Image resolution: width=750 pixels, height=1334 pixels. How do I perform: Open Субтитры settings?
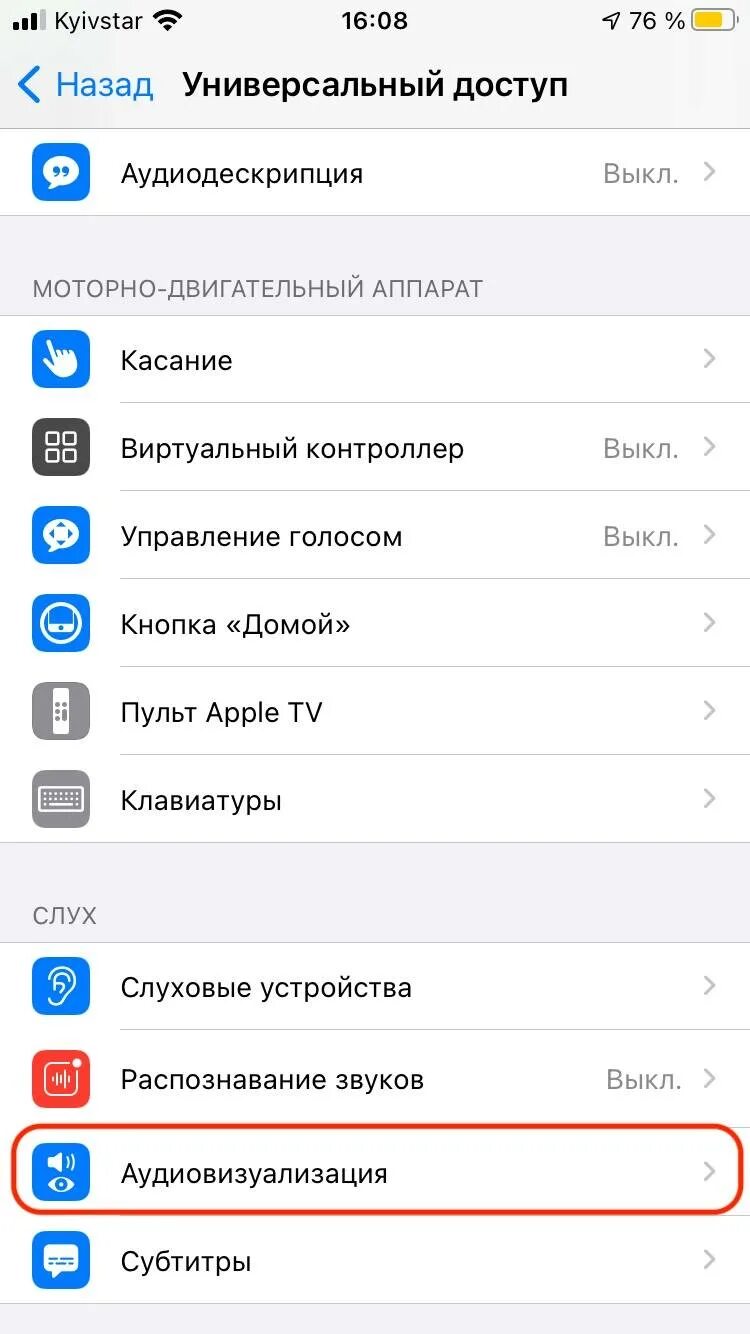click(375, 1260)
